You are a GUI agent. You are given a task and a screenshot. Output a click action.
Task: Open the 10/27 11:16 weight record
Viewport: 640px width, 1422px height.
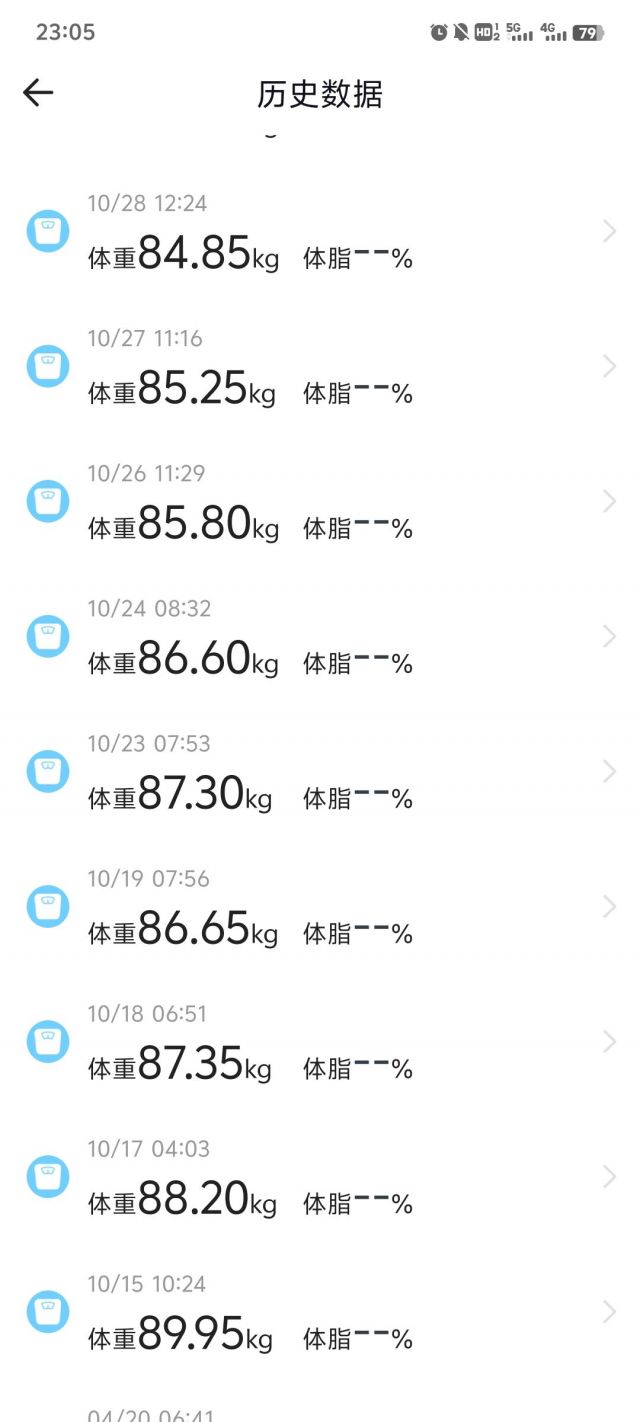point(320,368)
